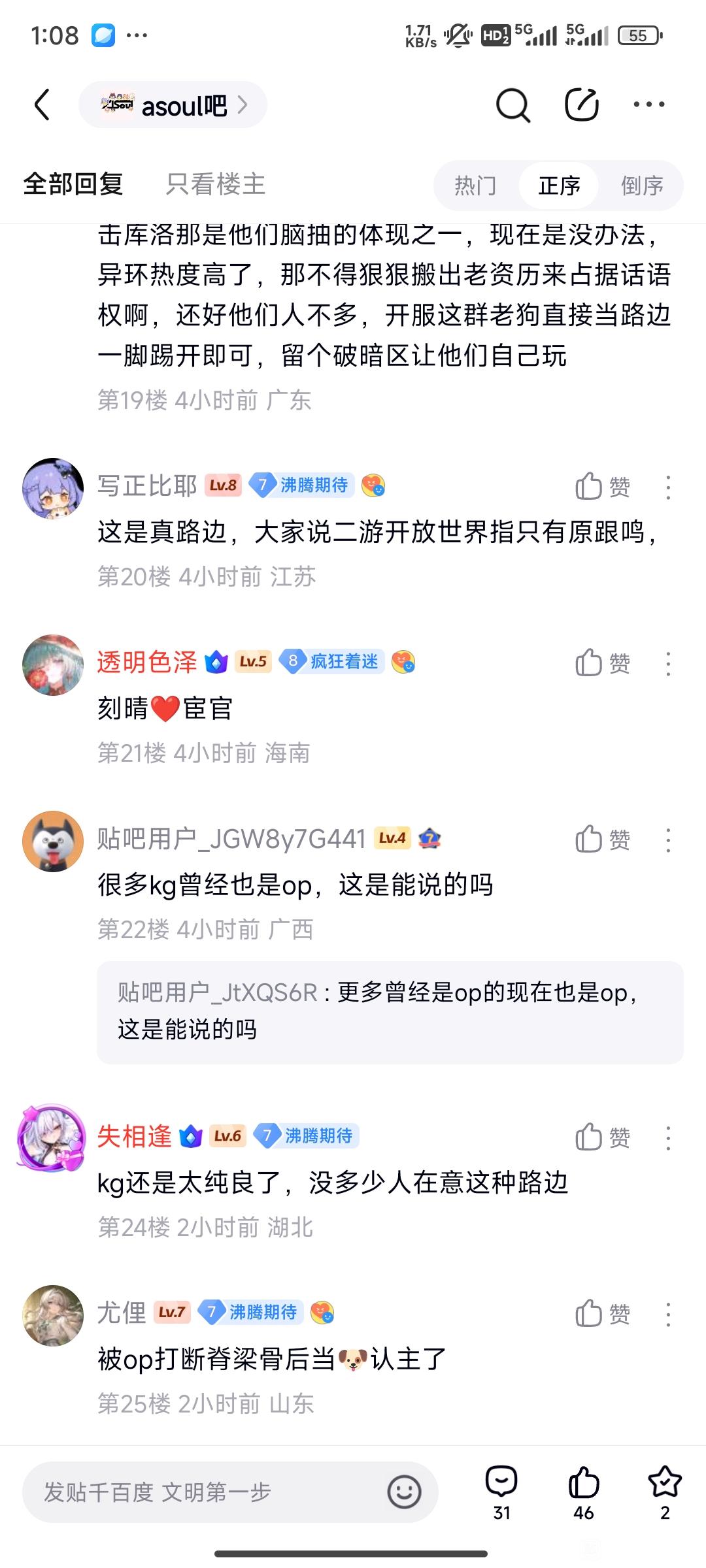The width and height of the screenshot is (706, 1568).
Task: Switch to 只看楼主 tab
Action: [x=215, y=184]
